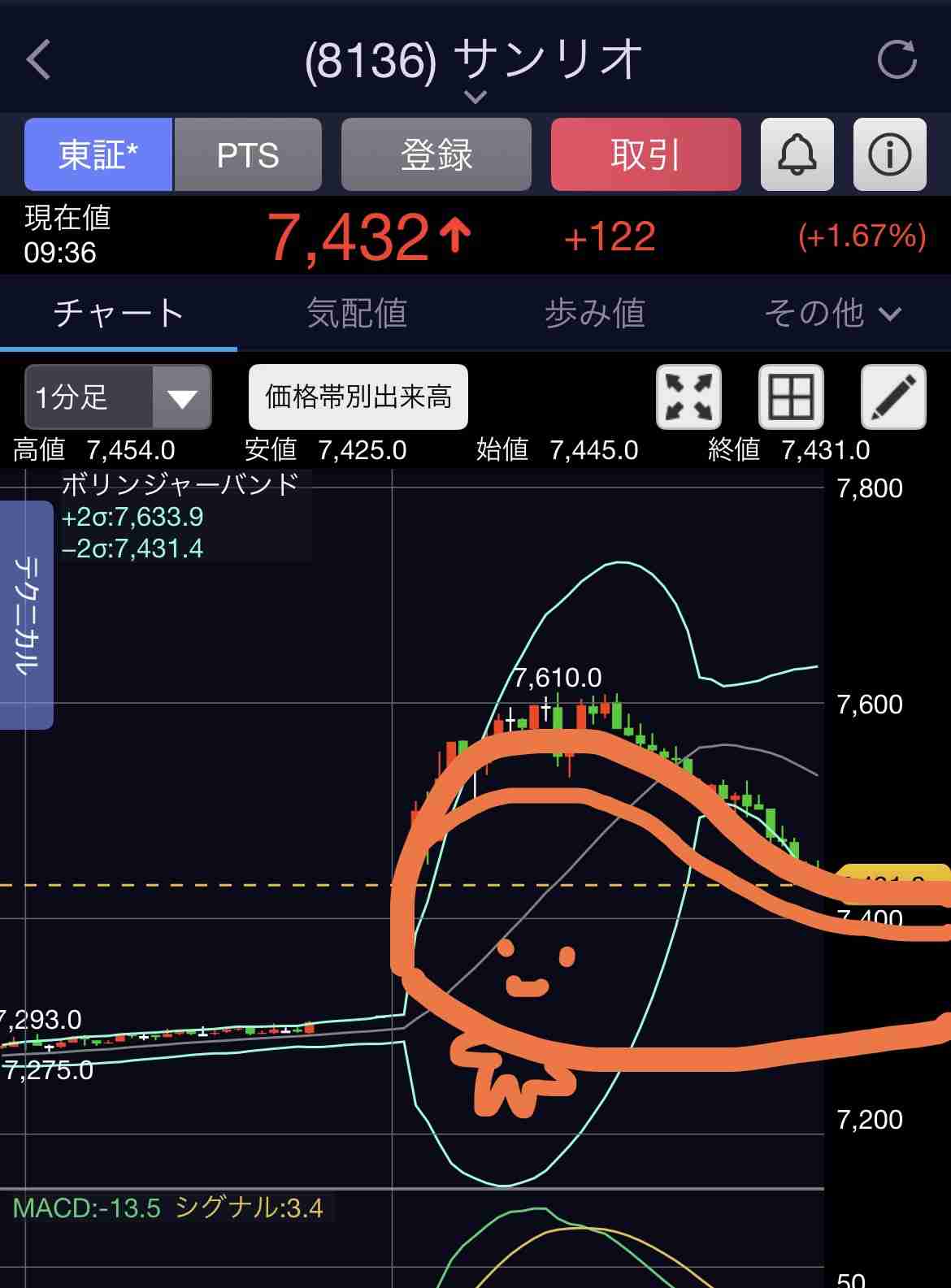The image size is (951, 1288).
Task: Expand the chart to full screen
Action: [688, 397]
